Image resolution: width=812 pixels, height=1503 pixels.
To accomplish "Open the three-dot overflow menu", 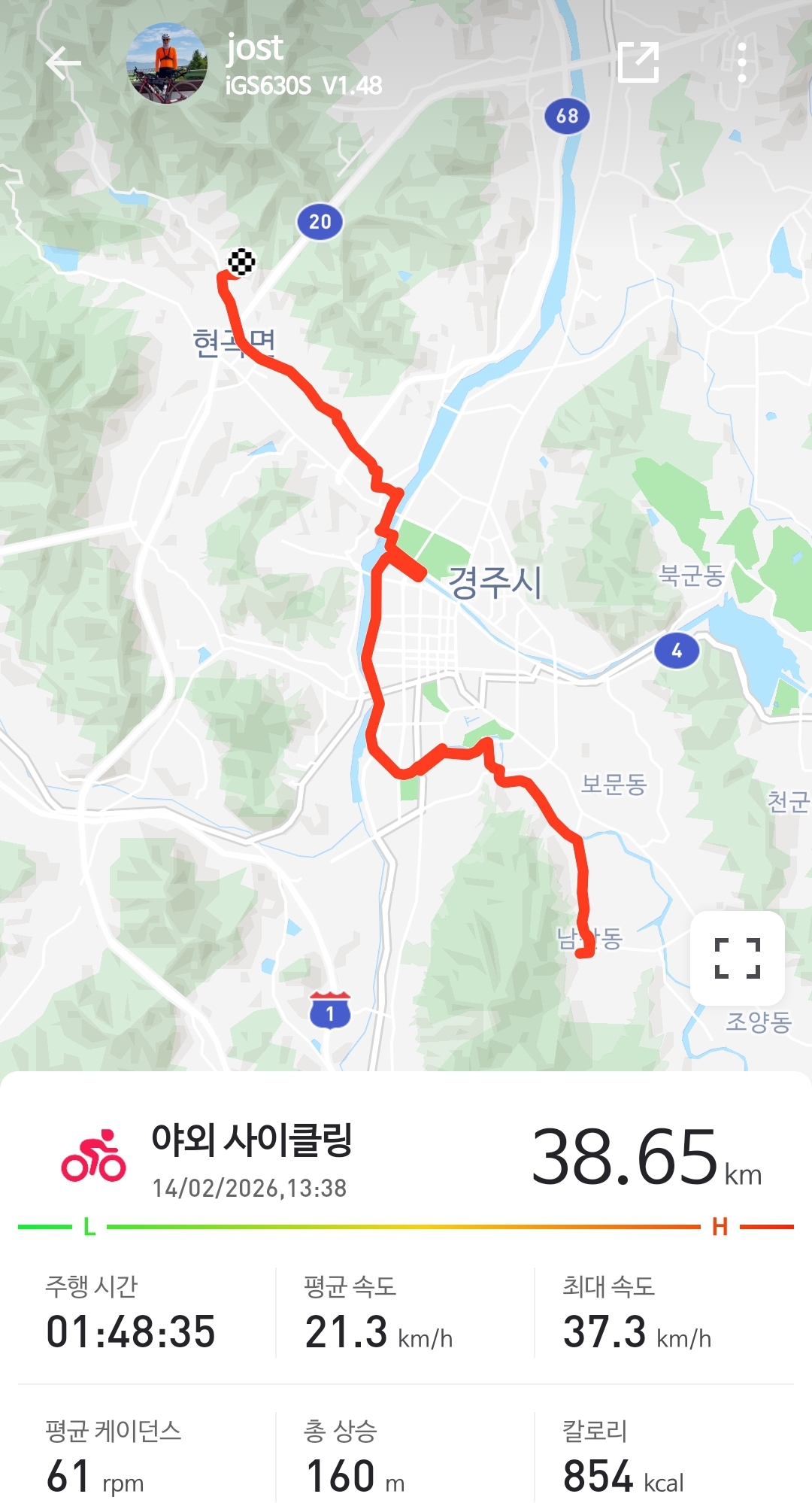I will point(741,62).
